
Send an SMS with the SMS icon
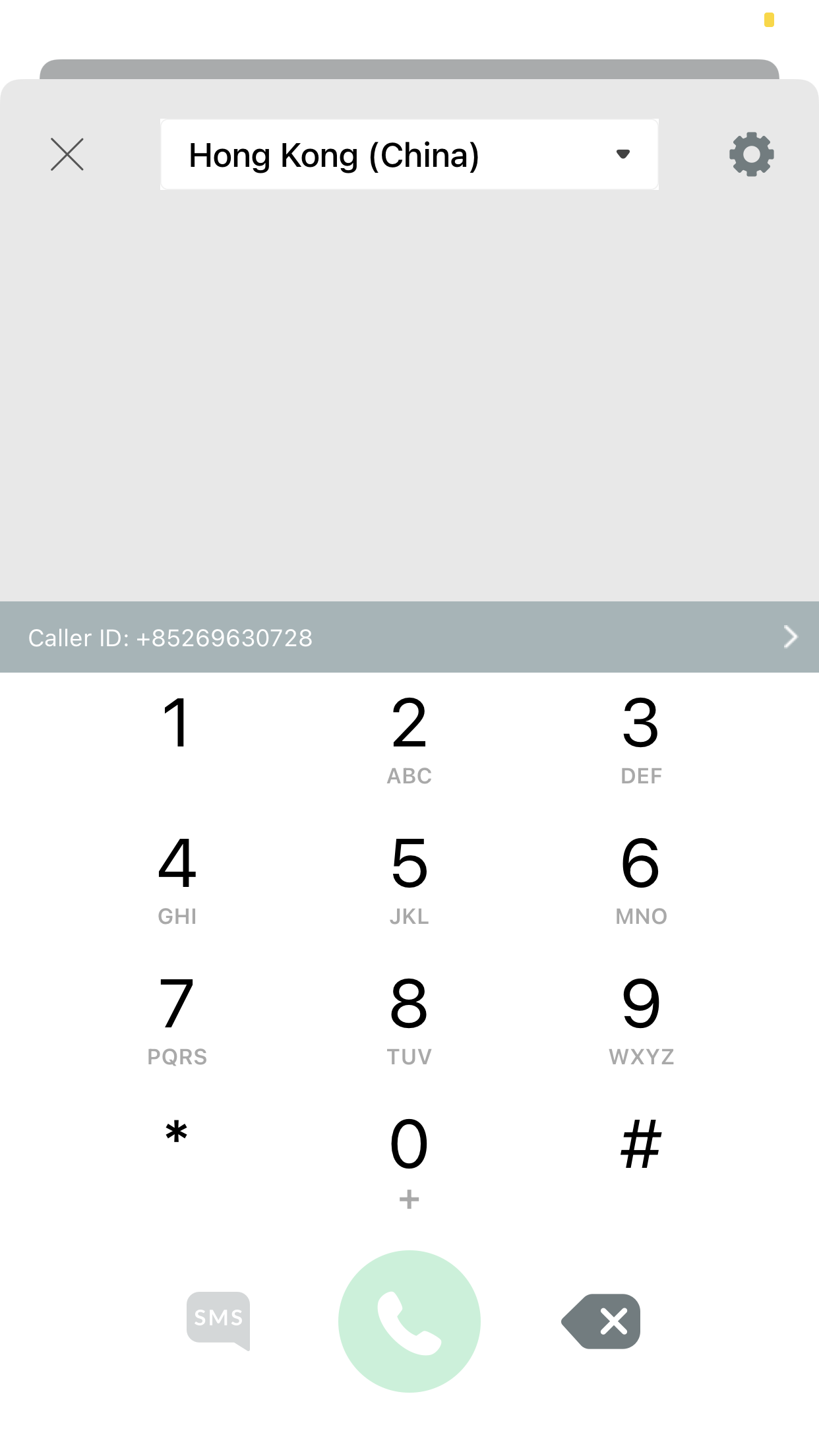click(218, 1320)
